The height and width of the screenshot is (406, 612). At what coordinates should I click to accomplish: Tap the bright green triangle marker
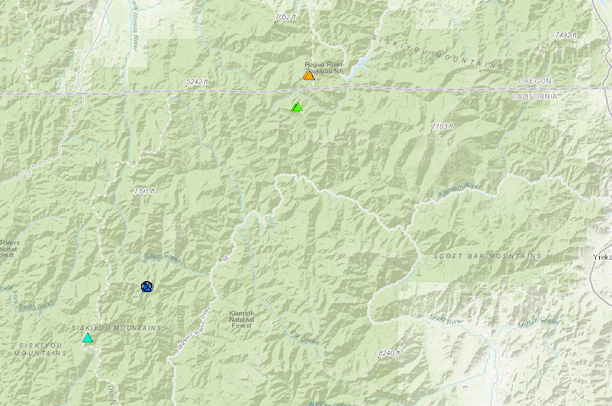tap(297, 107)
